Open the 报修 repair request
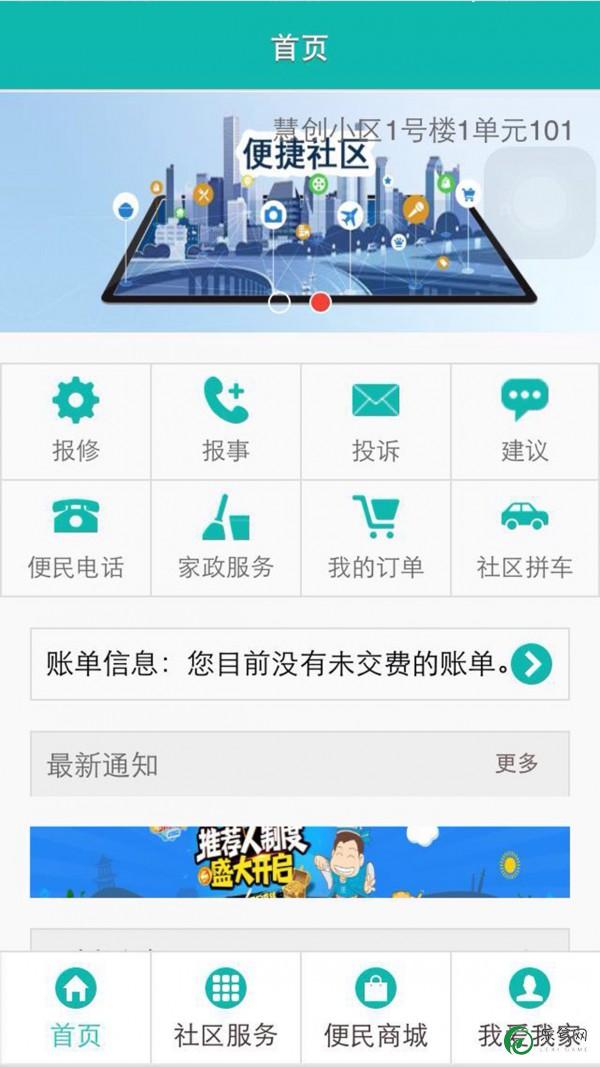The width and height of the screenshot is (600, 1067). (x=76, y=421)
